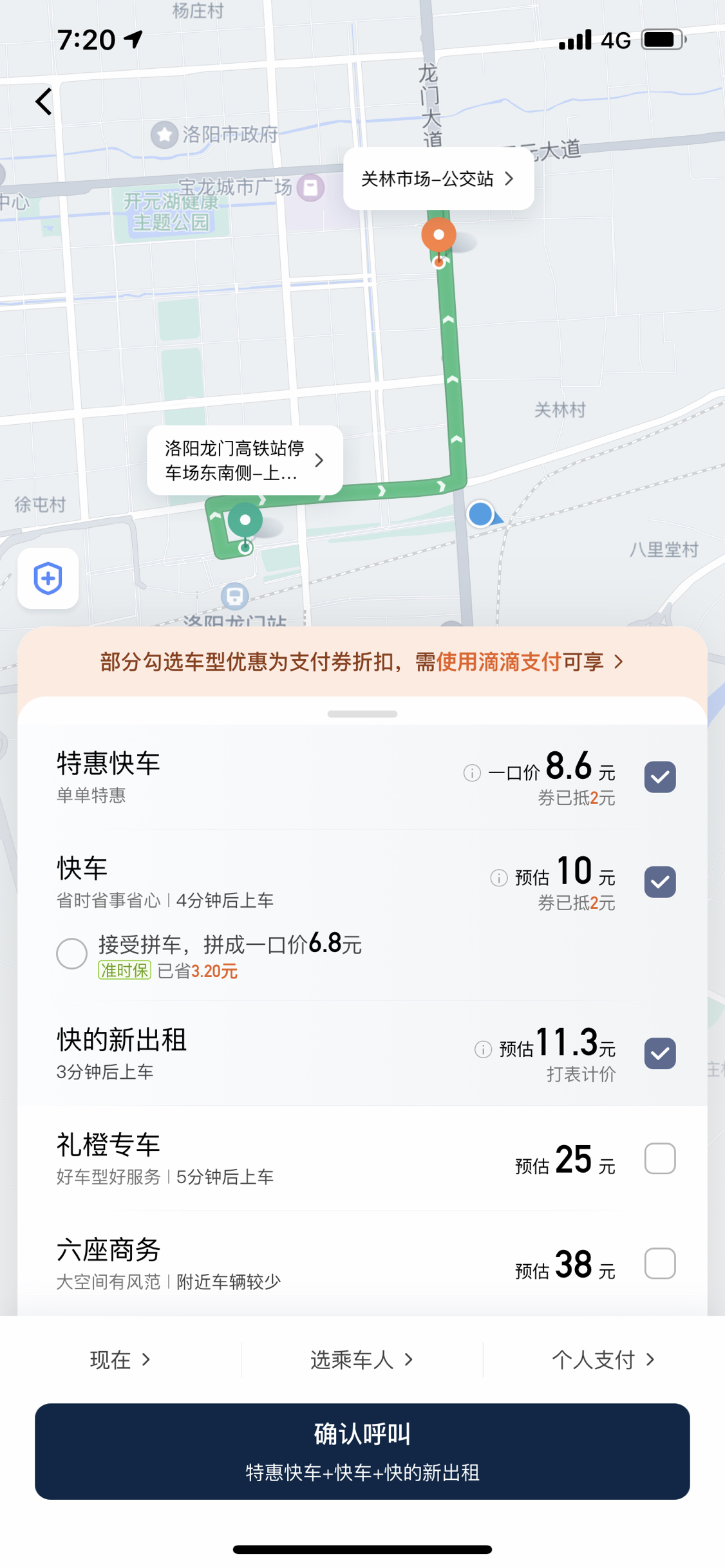The height and width of the screenshot is (1568, 725).
Task: Open the 现在 departure time picker
Action: click(120, 1359)
